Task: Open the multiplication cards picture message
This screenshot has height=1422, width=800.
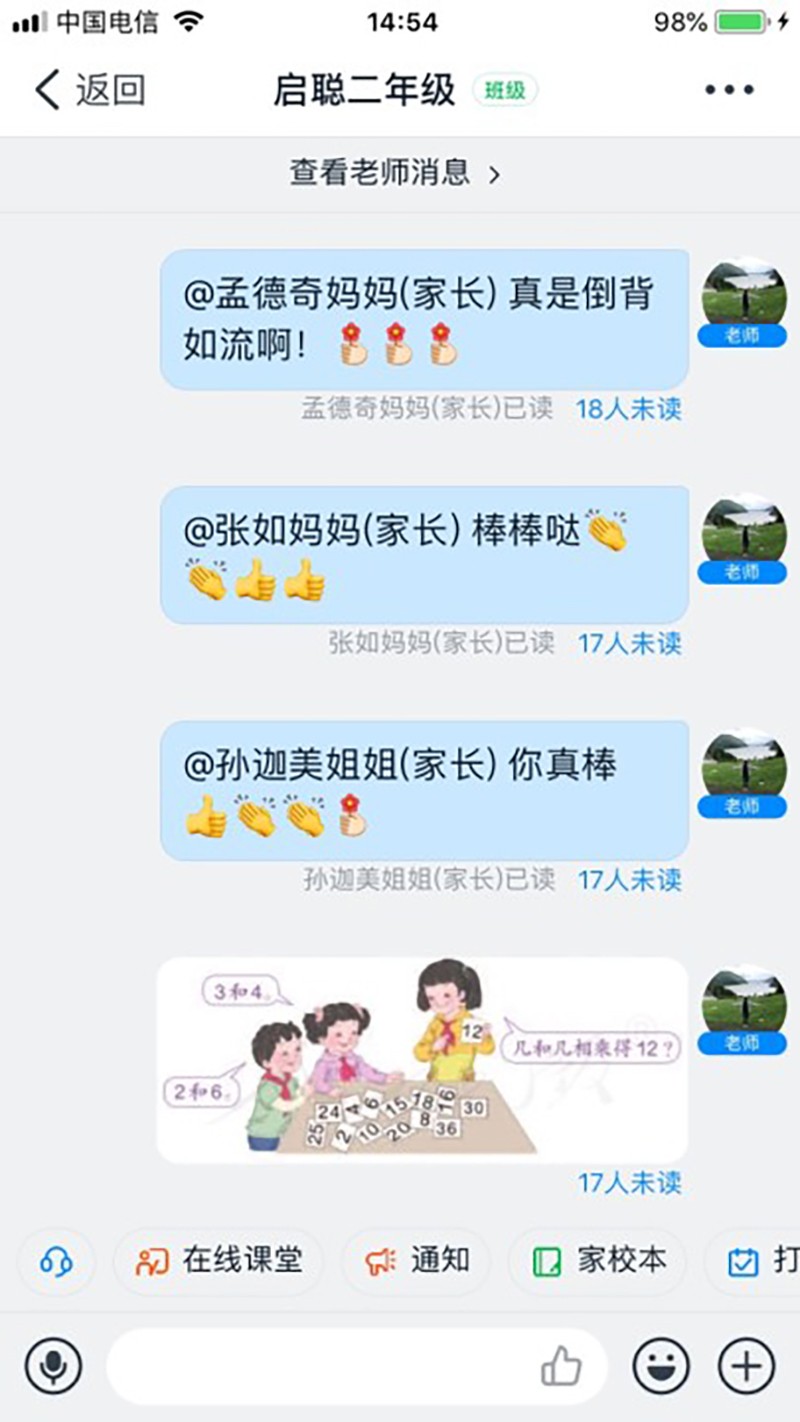Action: click(x=422, y=1059)
